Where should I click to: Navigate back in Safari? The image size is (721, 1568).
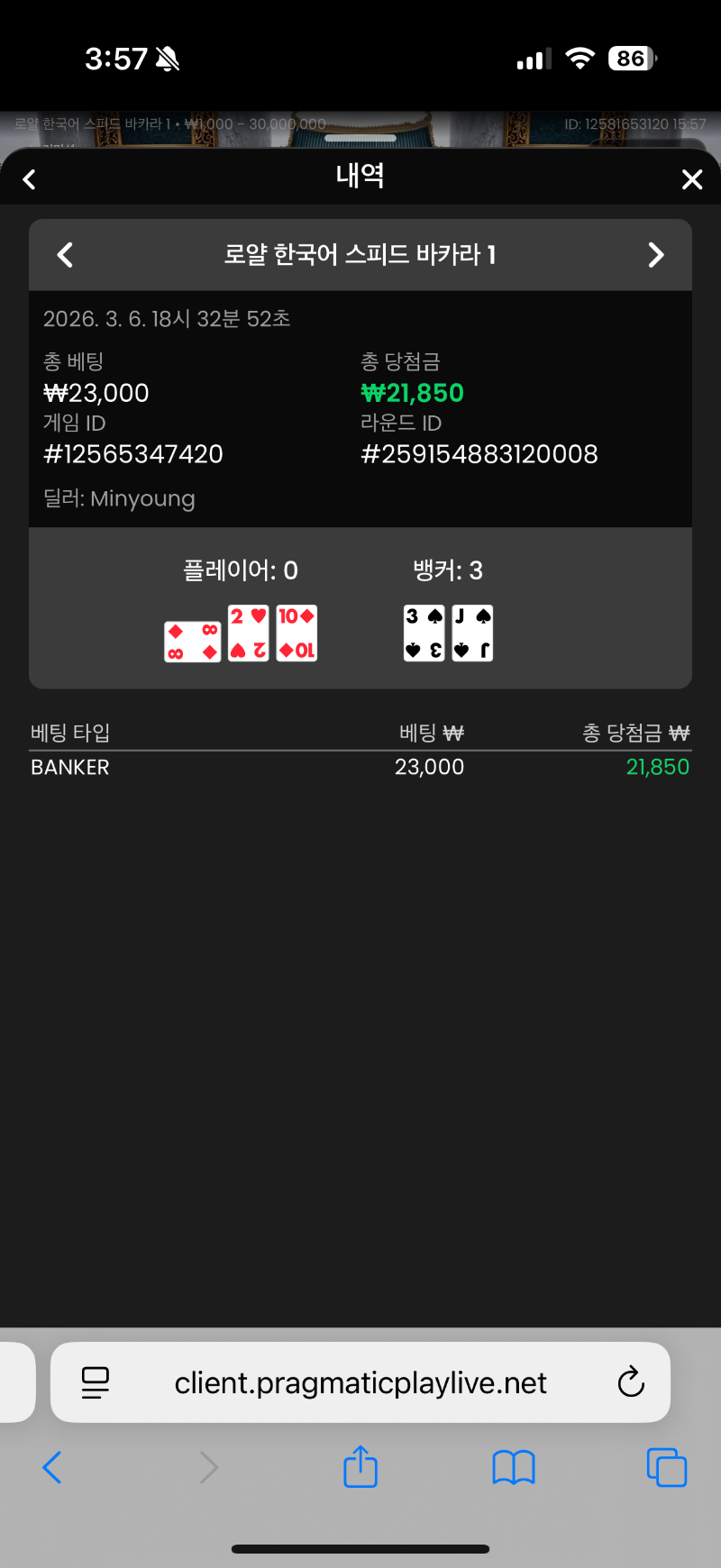click(52, 1467)
